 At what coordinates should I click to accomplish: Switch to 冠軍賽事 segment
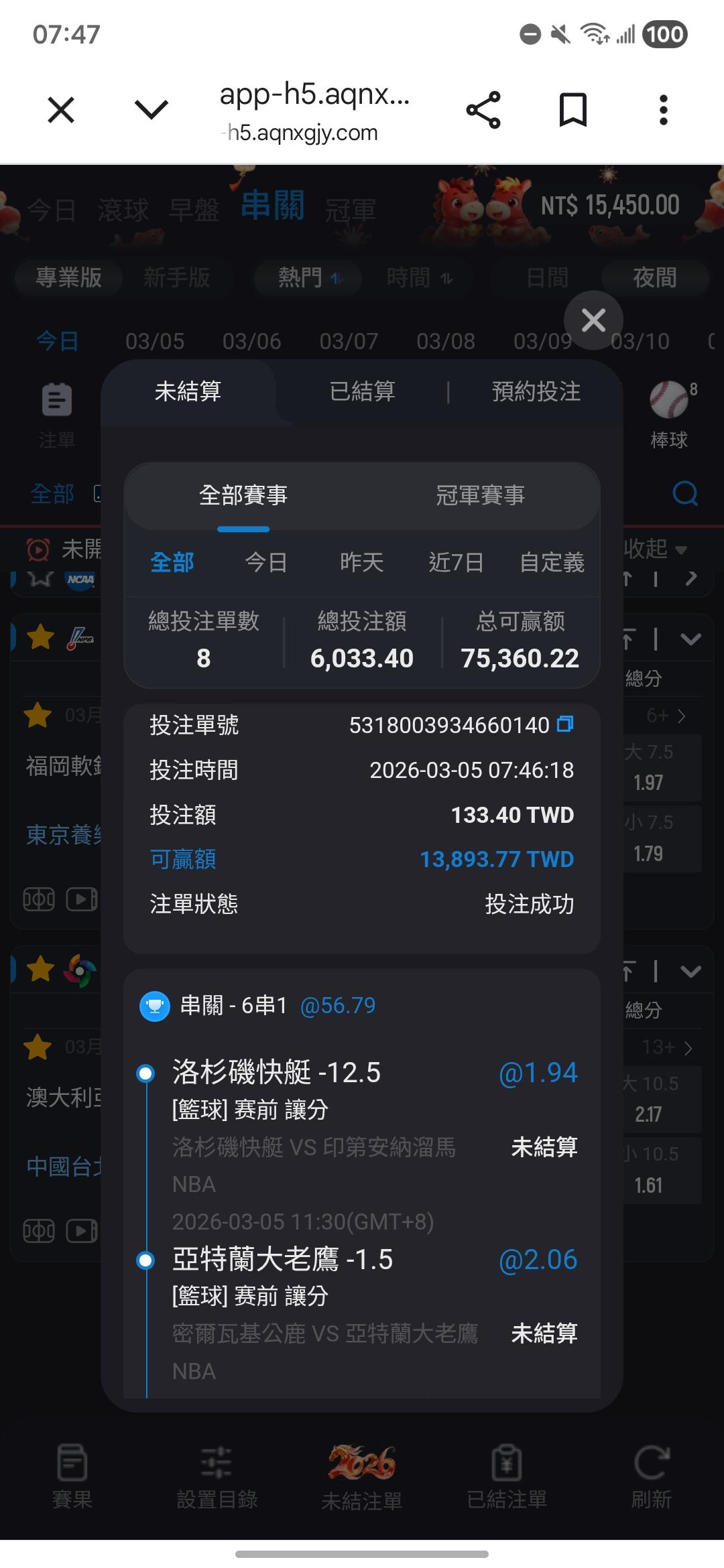(x=480, y=495)
